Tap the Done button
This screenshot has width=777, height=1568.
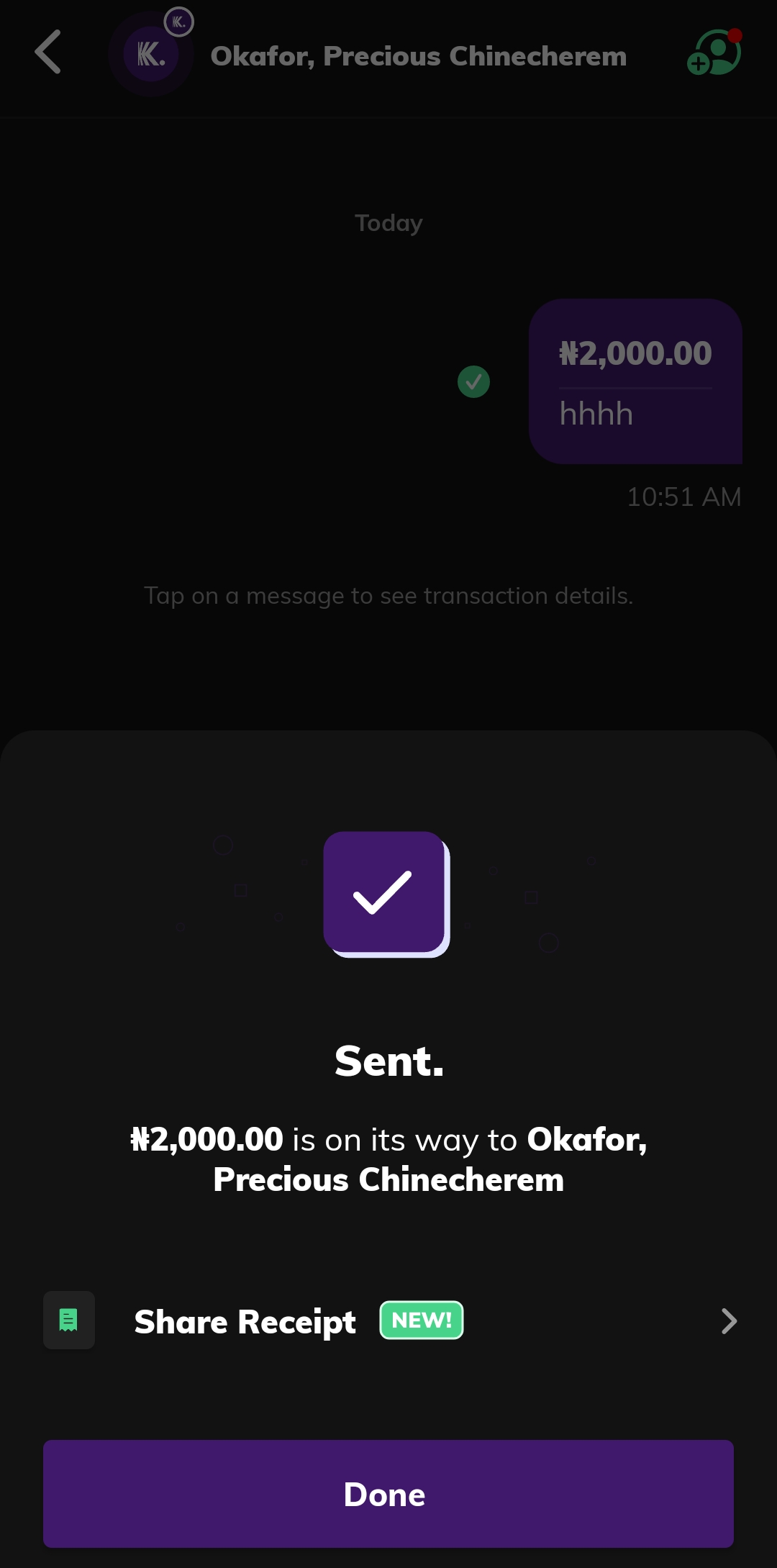click(x=388, y=1494)
